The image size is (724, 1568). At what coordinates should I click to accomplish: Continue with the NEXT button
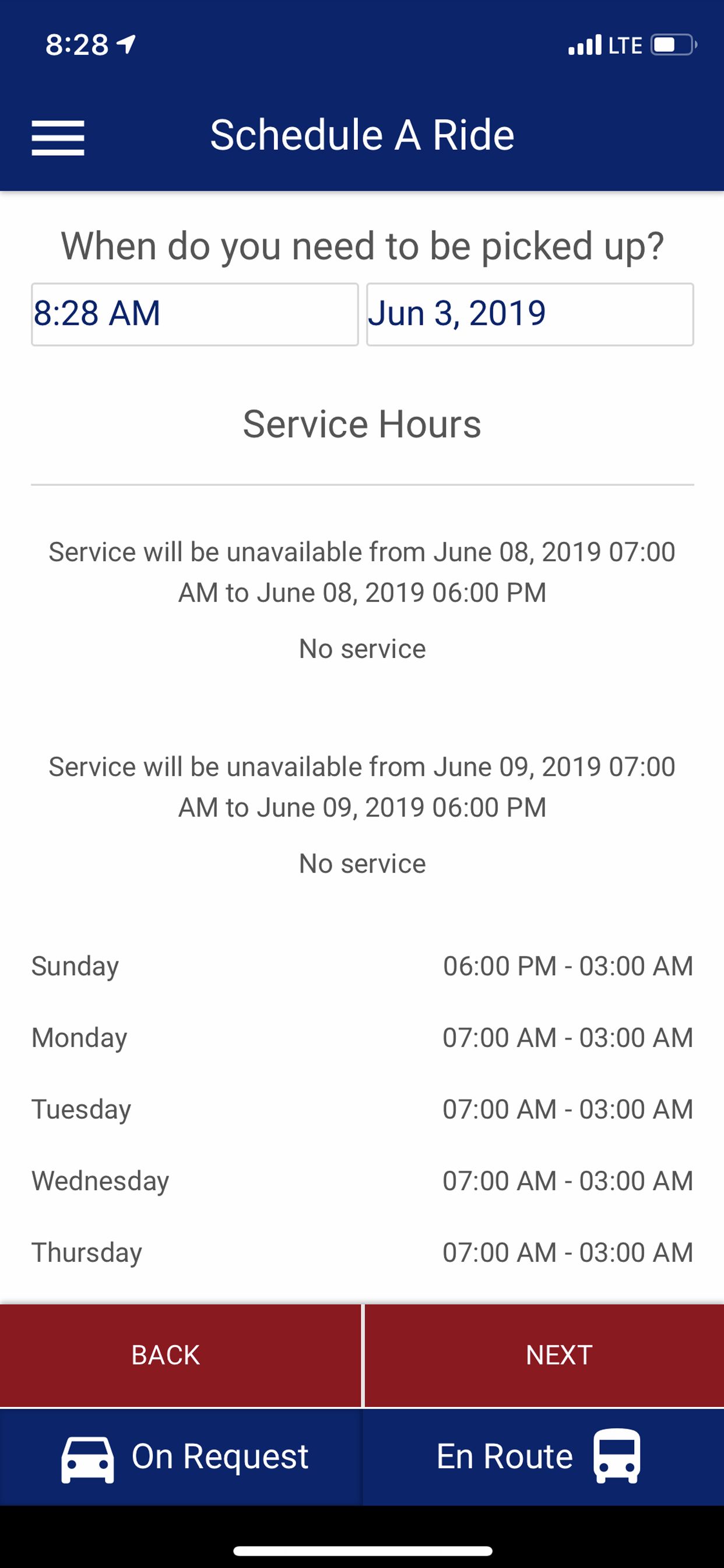544,1355
